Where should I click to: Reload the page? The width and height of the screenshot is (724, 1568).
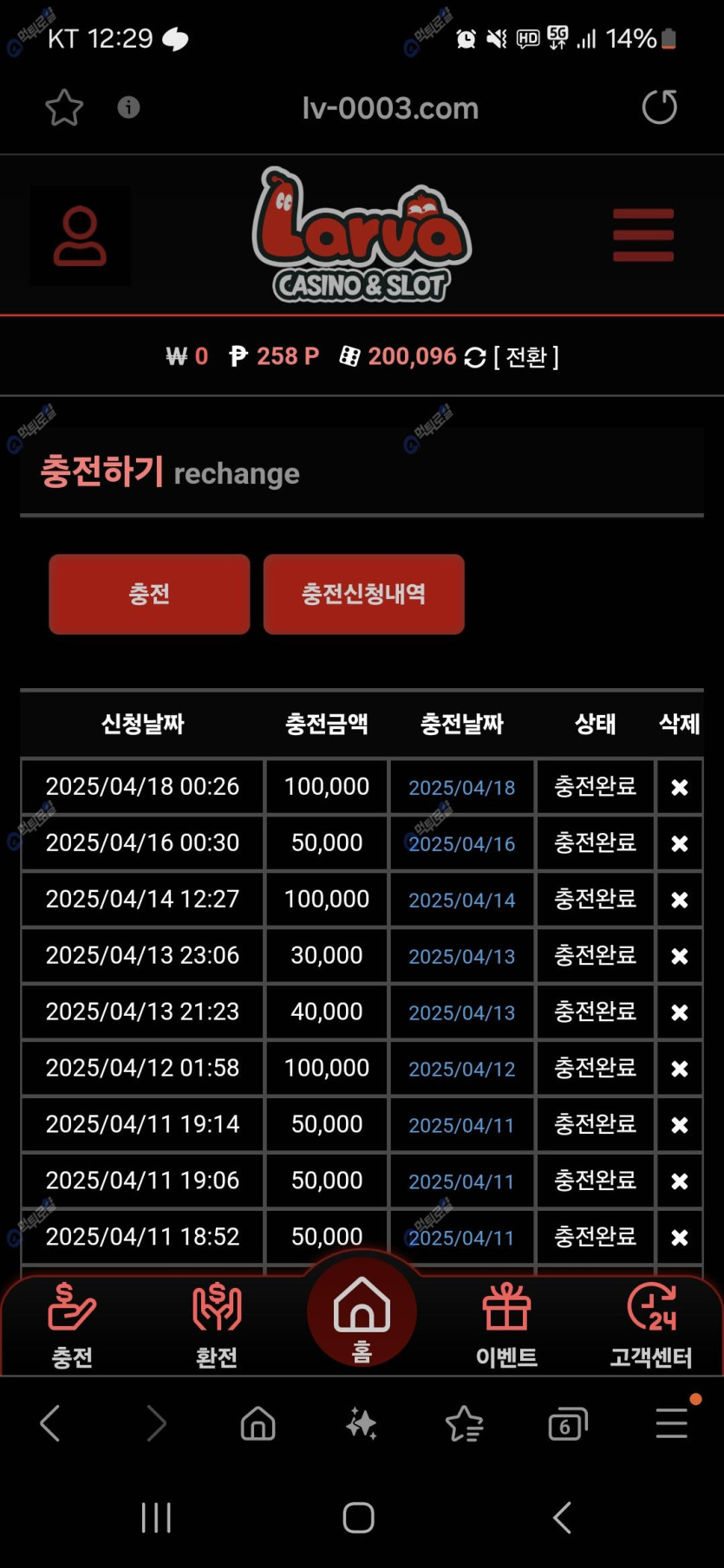click(x=659, y=107)
